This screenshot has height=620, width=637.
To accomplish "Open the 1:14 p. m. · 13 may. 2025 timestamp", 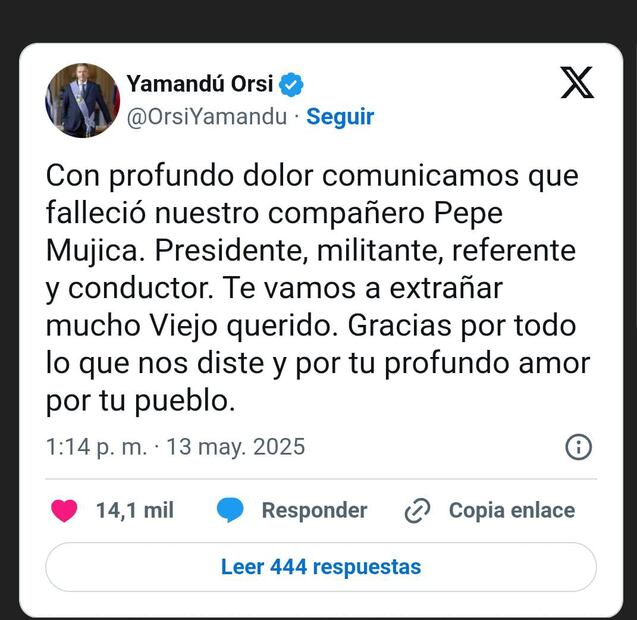I will (x=176, y=446).
